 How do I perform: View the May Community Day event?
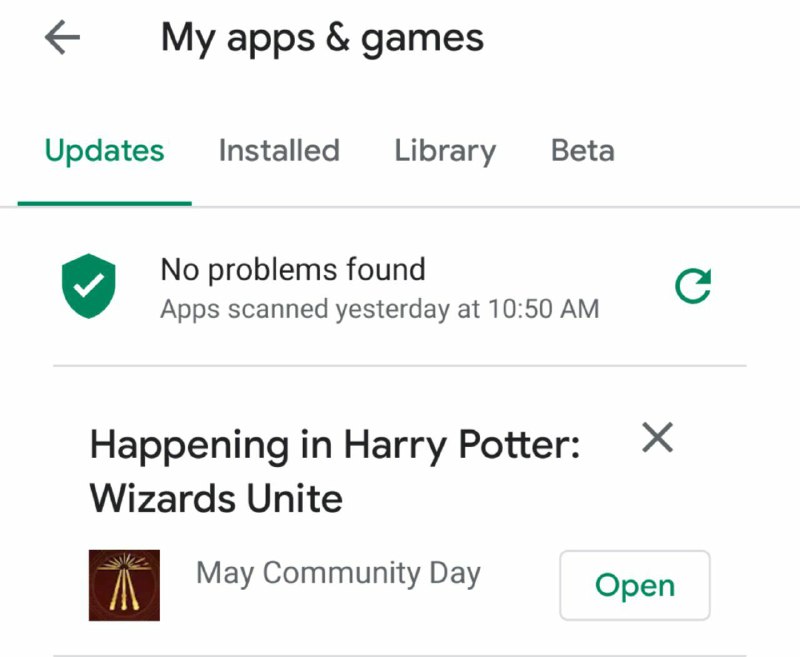338,574
